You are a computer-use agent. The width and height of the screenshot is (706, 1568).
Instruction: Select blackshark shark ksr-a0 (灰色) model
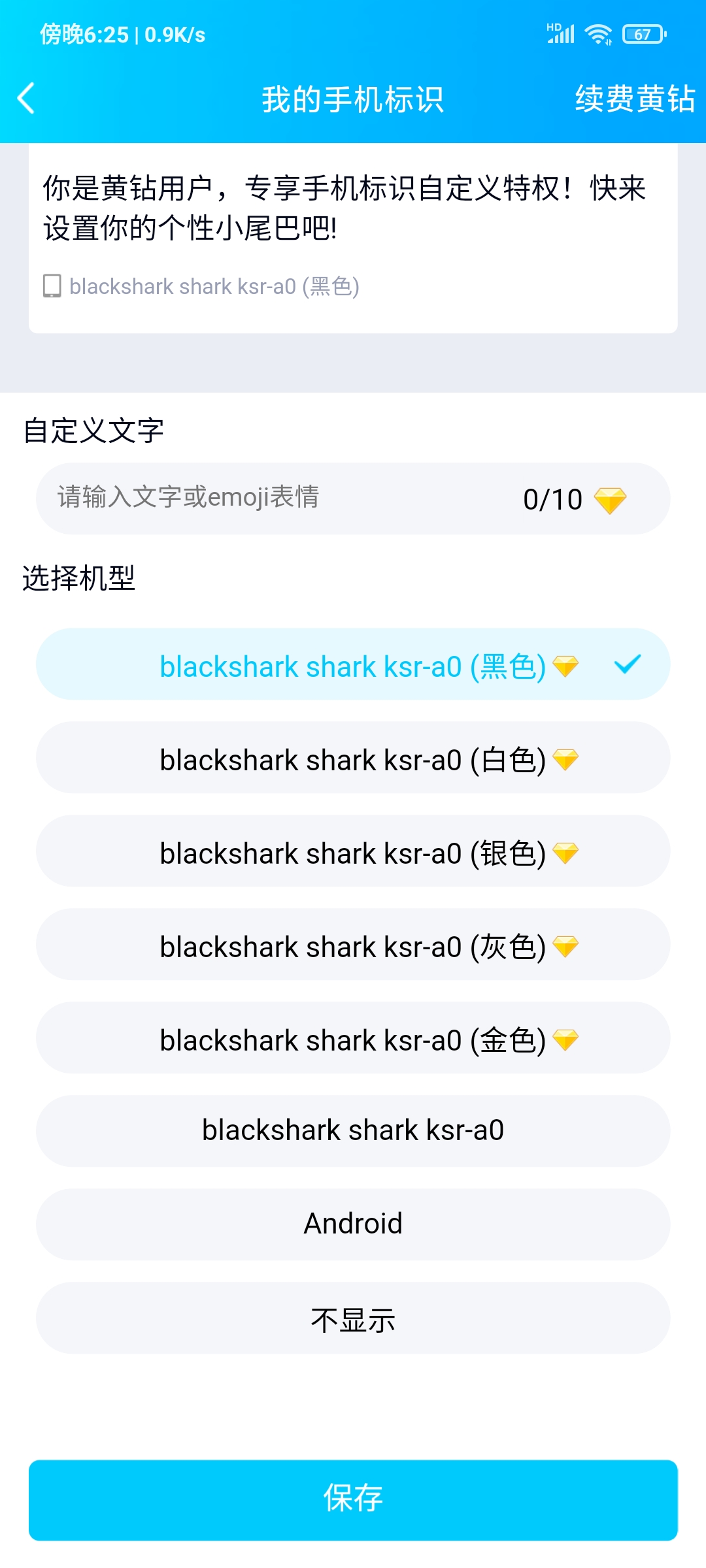(x=353, y=945)
